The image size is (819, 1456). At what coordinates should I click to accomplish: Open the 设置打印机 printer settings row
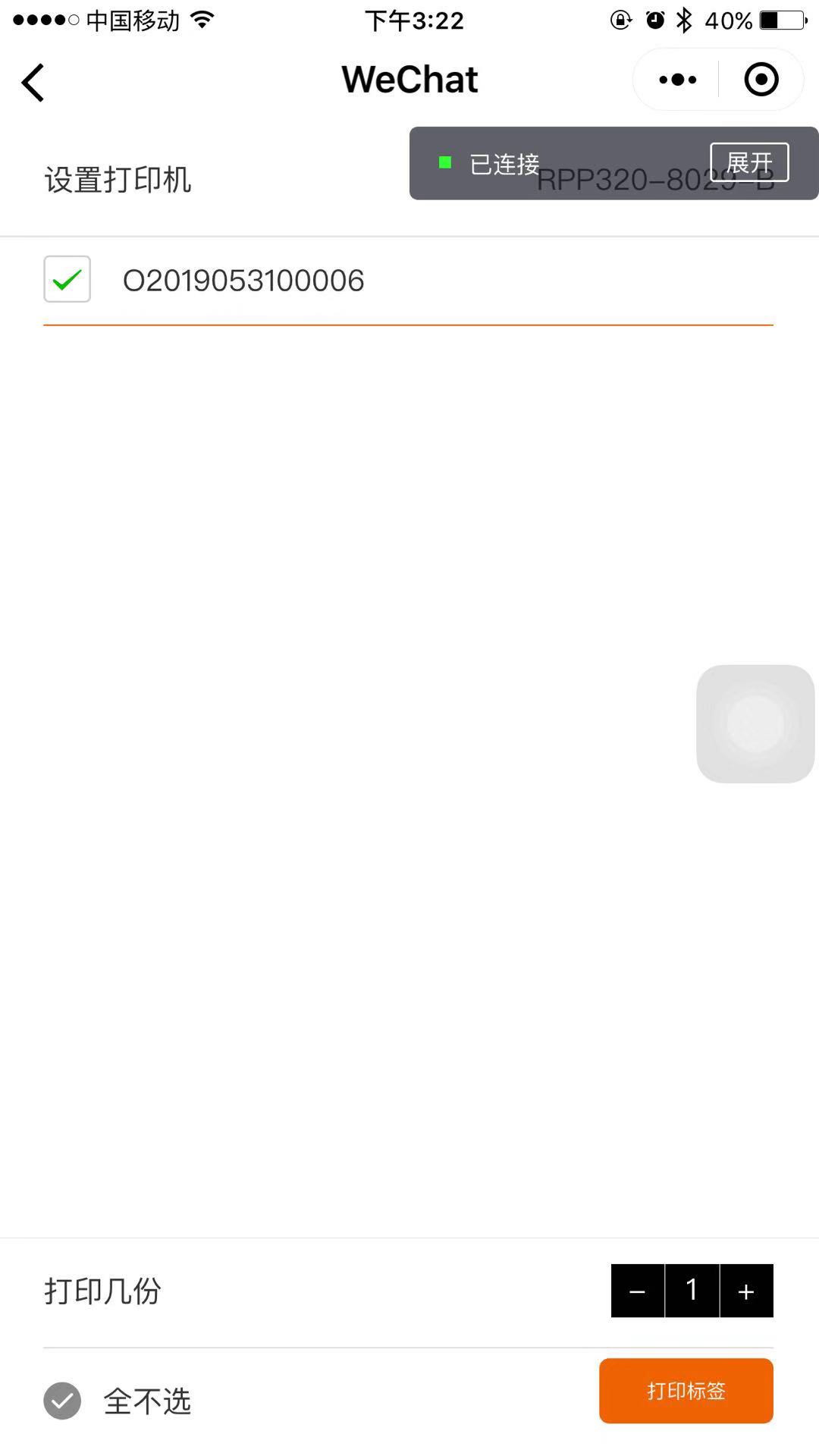click(x=409, y=180)
